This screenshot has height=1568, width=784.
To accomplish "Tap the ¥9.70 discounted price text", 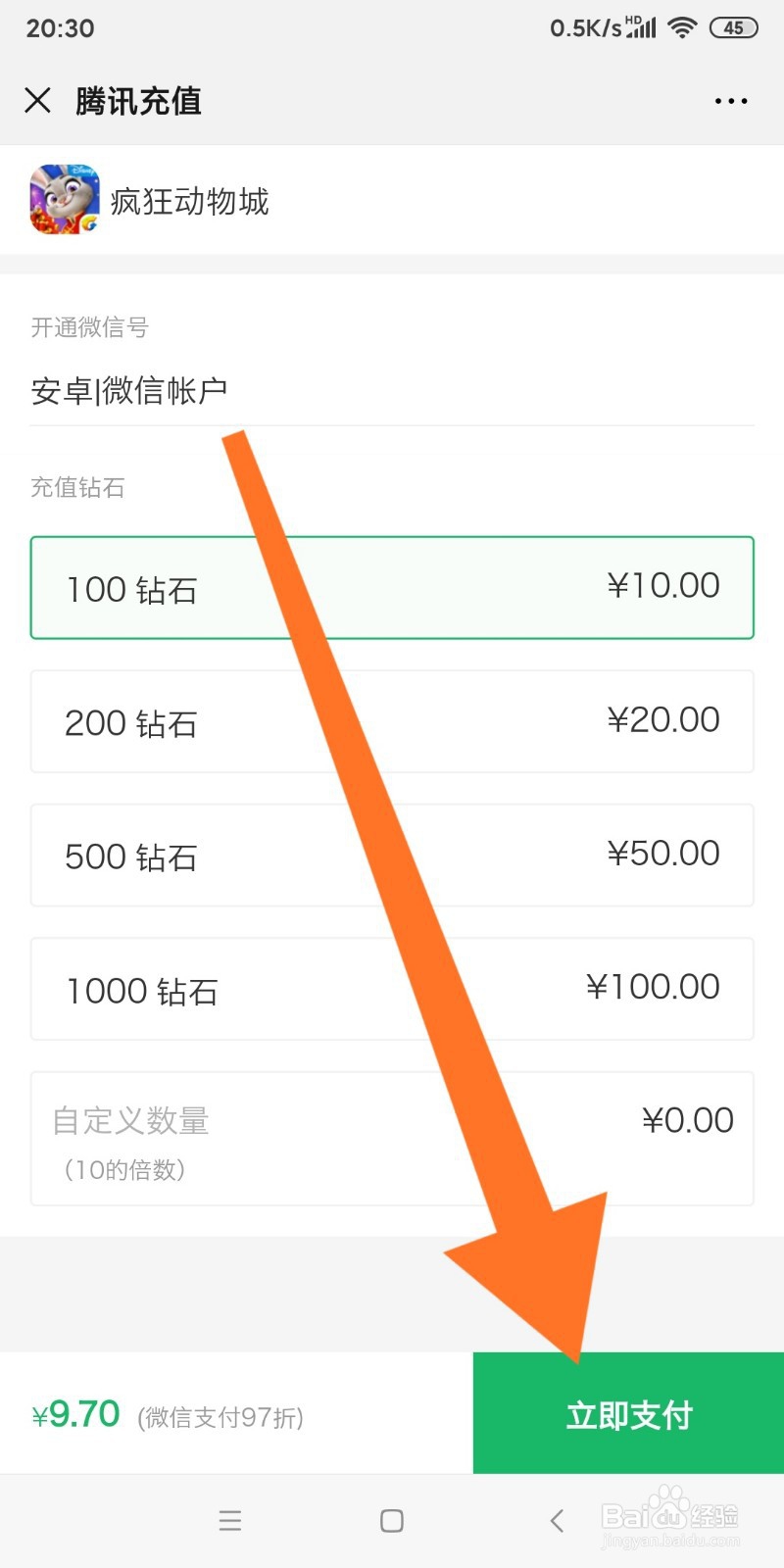I will [x=76, y=1413].
